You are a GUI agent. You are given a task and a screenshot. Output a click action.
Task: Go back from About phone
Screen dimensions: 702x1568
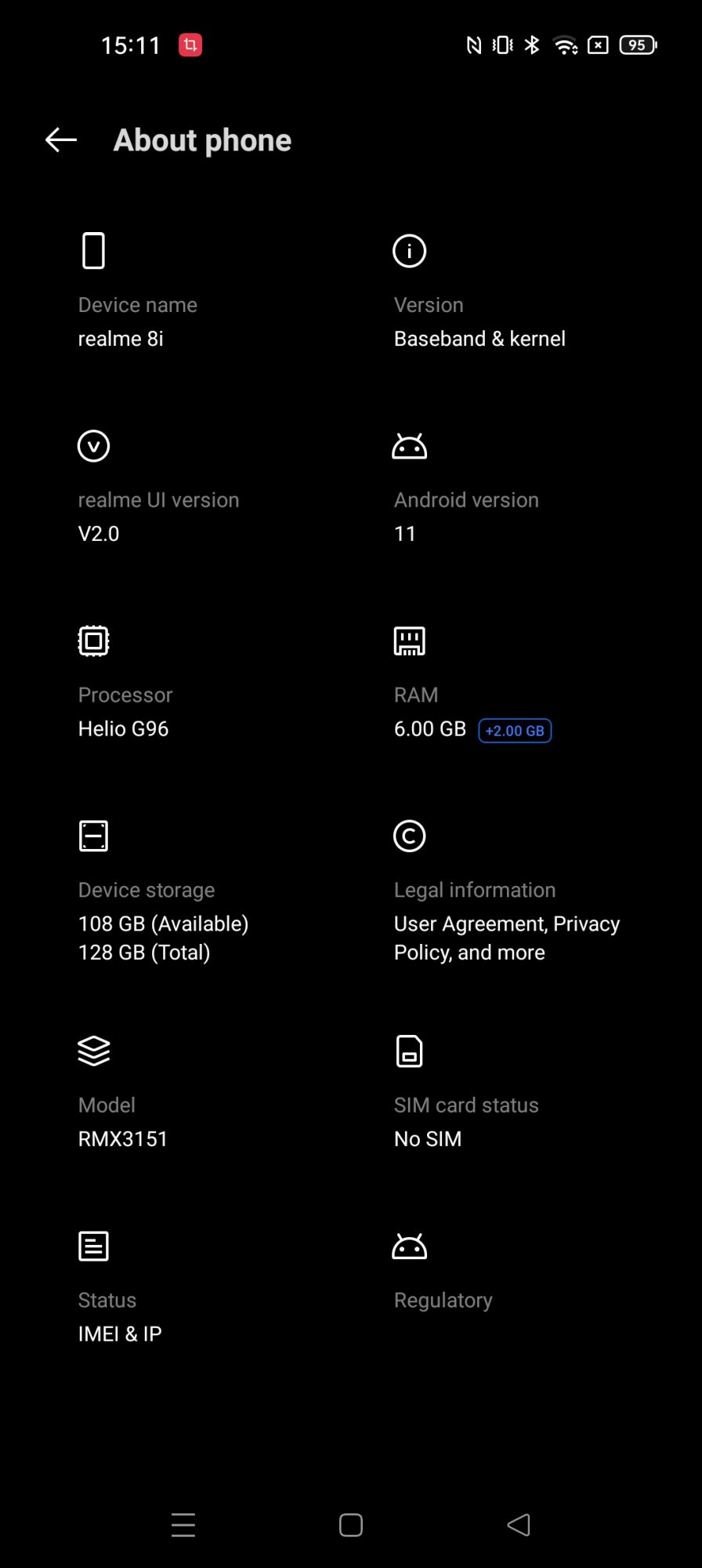coord(61,140)
